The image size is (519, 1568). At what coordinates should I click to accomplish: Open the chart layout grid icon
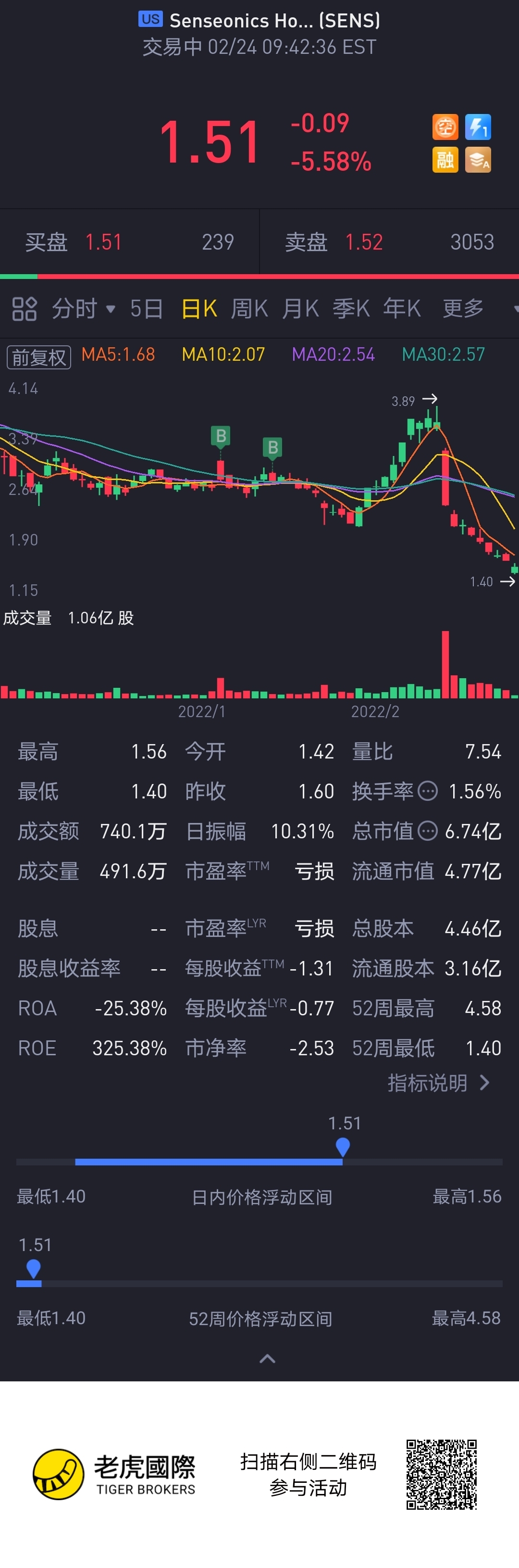[25, 309]
